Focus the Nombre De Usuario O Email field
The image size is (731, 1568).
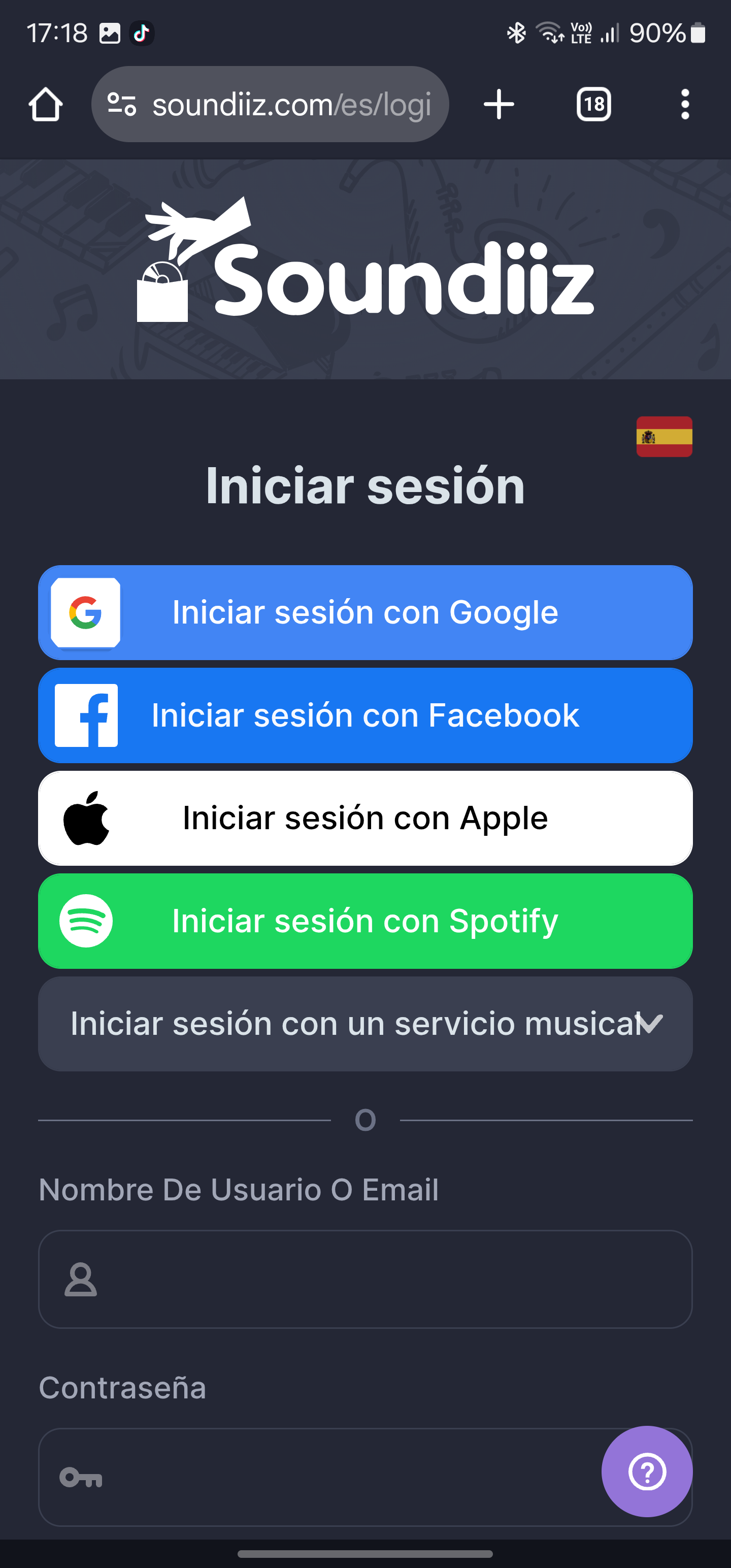pos(365,1279)
